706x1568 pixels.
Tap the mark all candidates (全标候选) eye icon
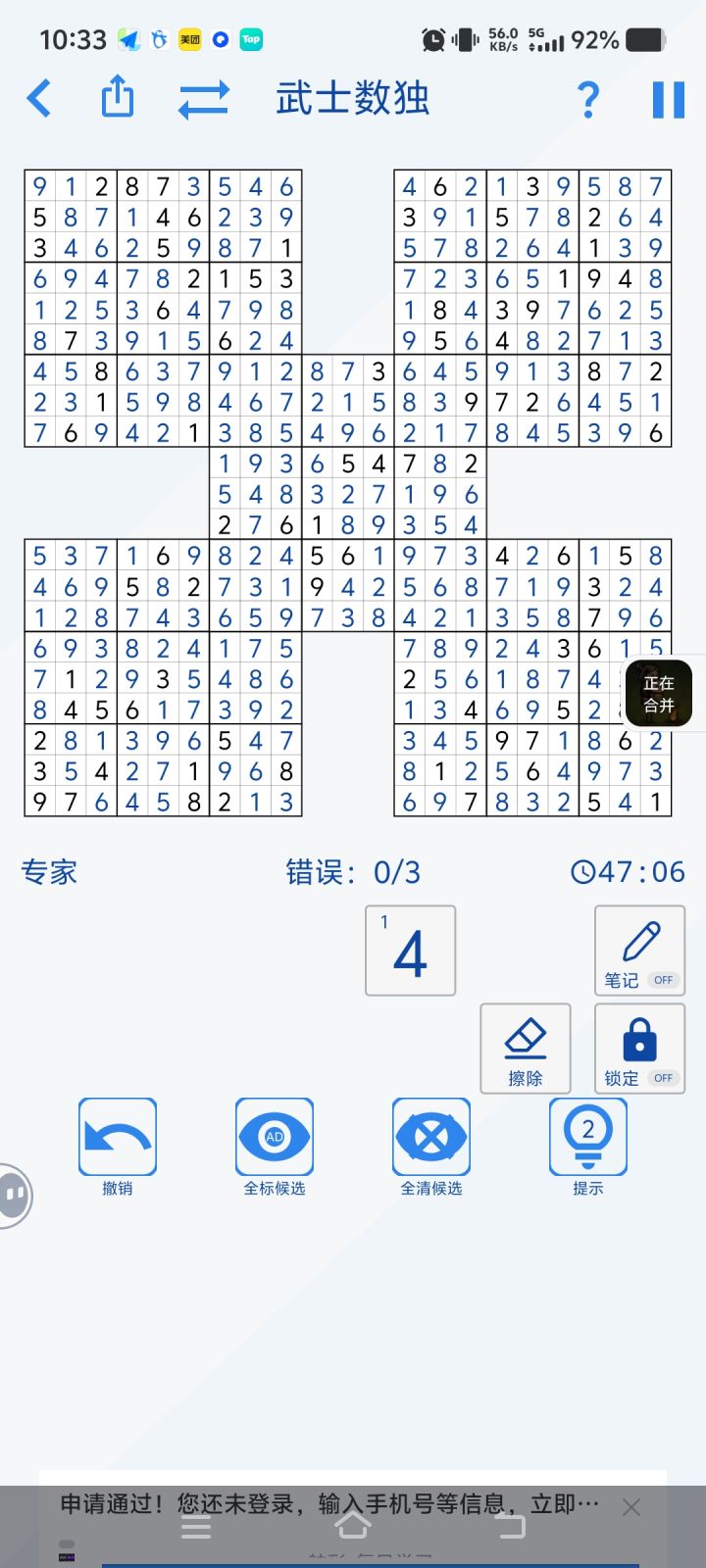(274, 1138)
